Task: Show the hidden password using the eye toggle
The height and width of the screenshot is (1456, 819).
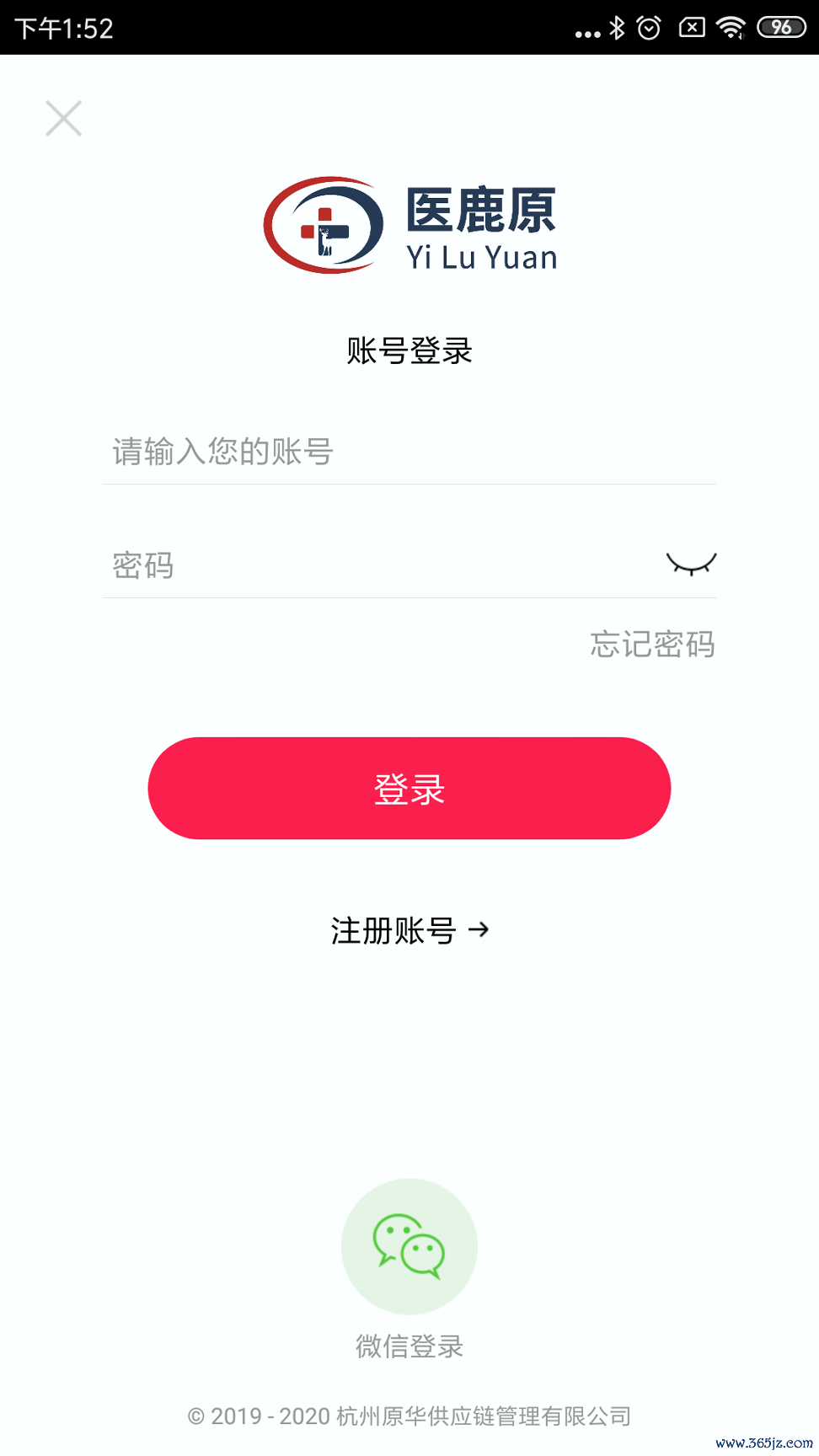Action: click(691, 565)
